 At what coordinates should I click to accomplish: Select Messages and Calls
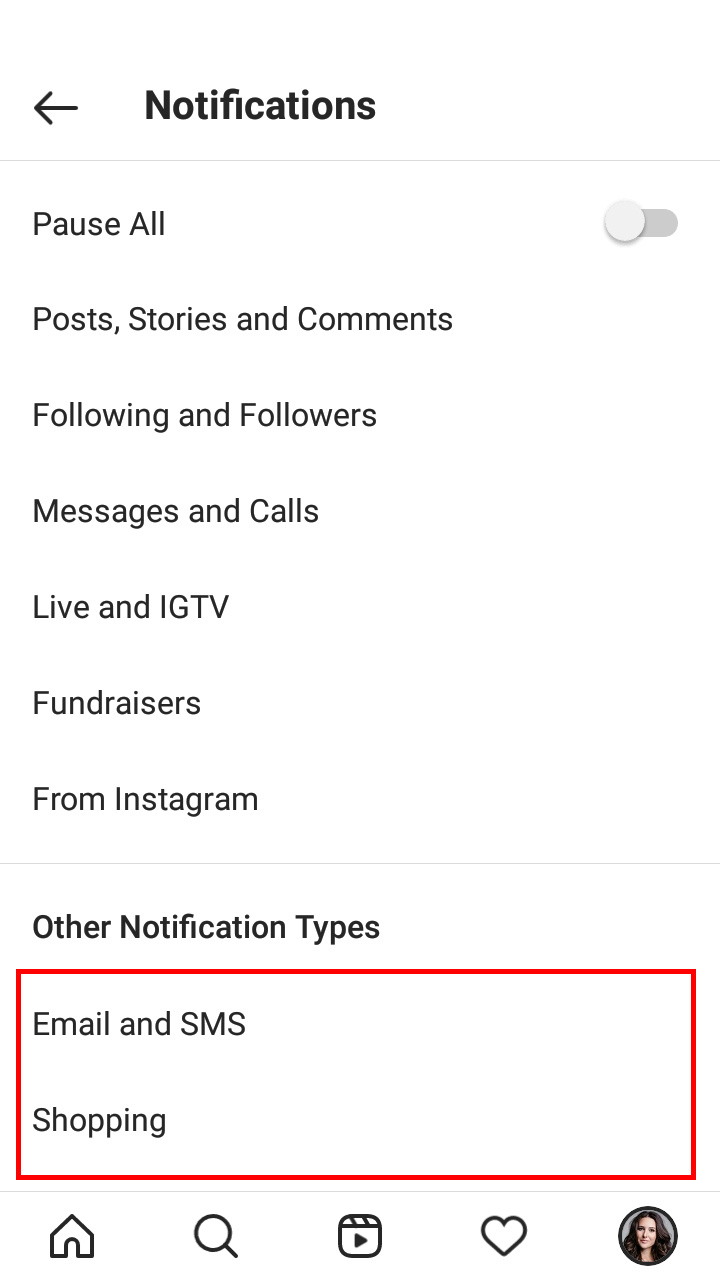[x=360, y=511]
